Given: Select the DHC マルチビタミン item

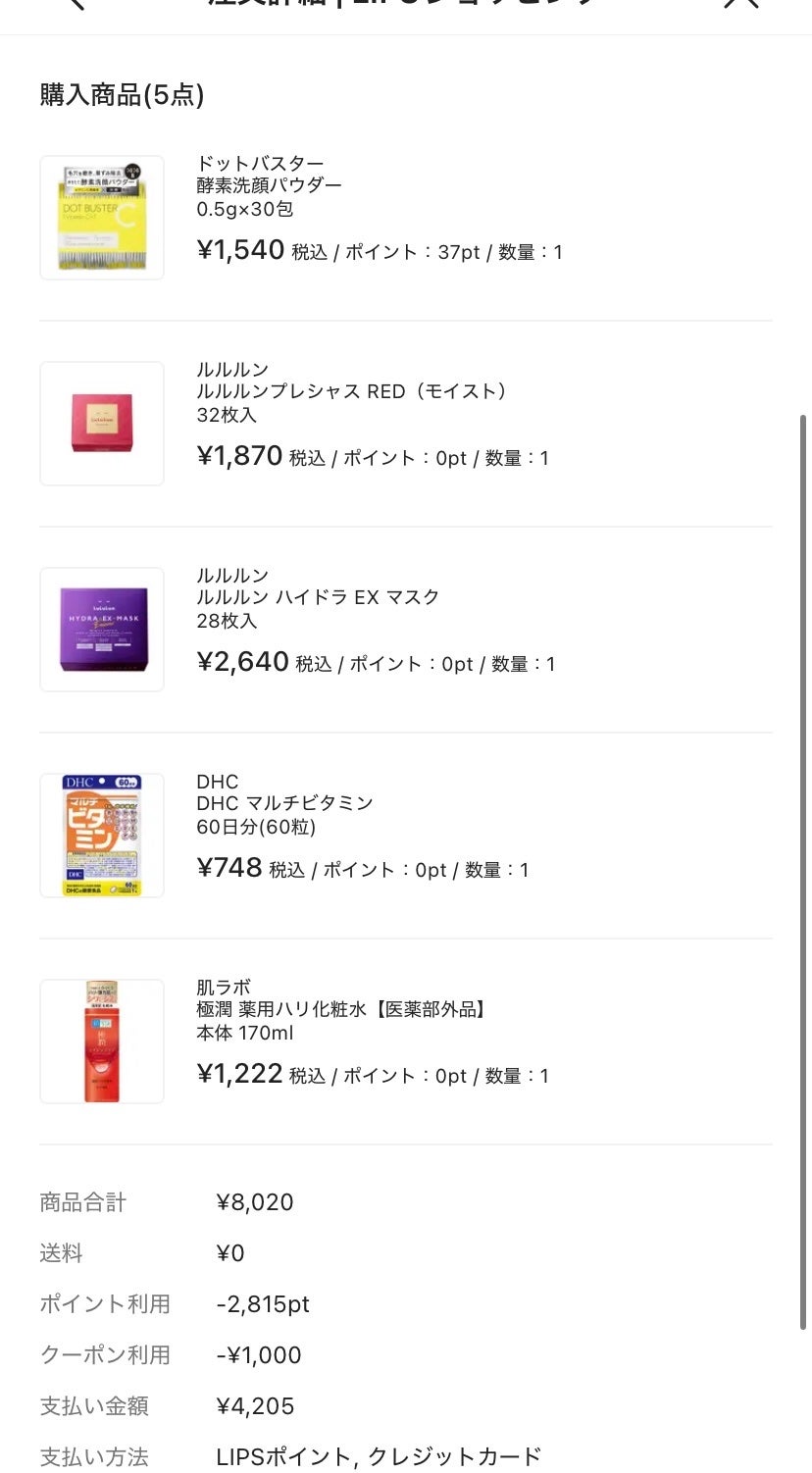Looking at the screenshot, I should pos(102,836).
